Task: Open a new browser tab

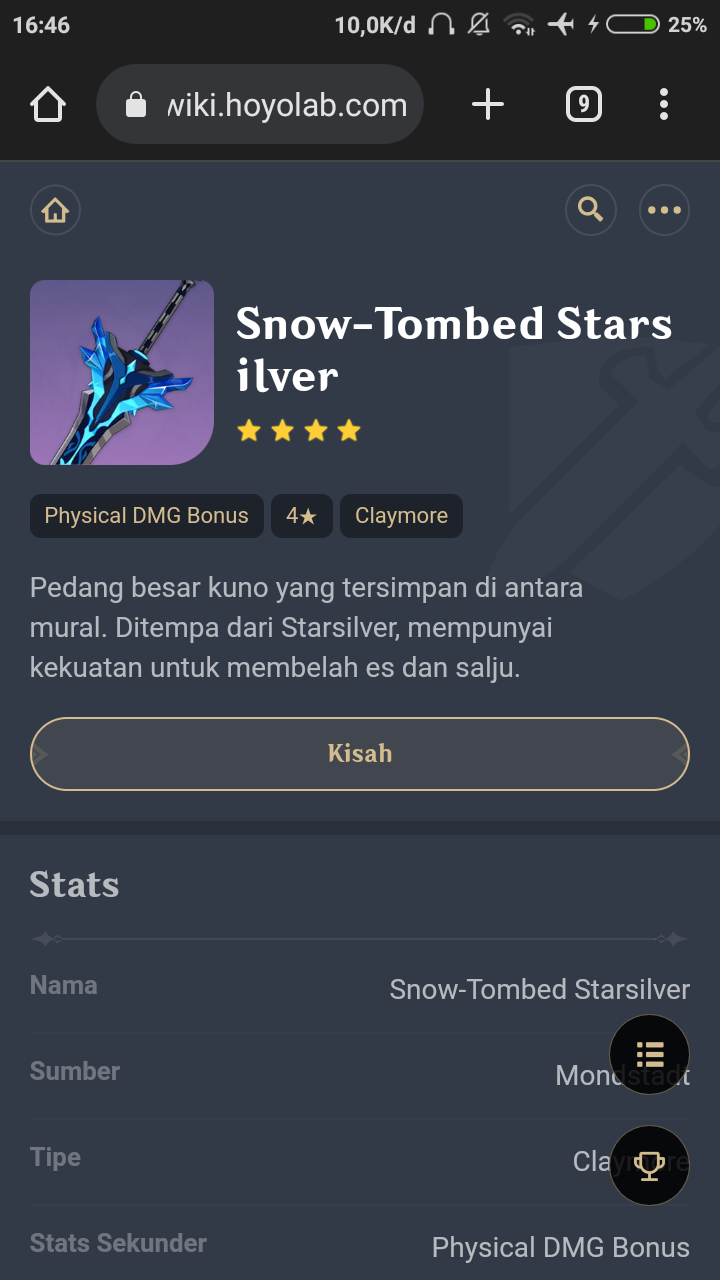Action: click(x=487, y=104)
